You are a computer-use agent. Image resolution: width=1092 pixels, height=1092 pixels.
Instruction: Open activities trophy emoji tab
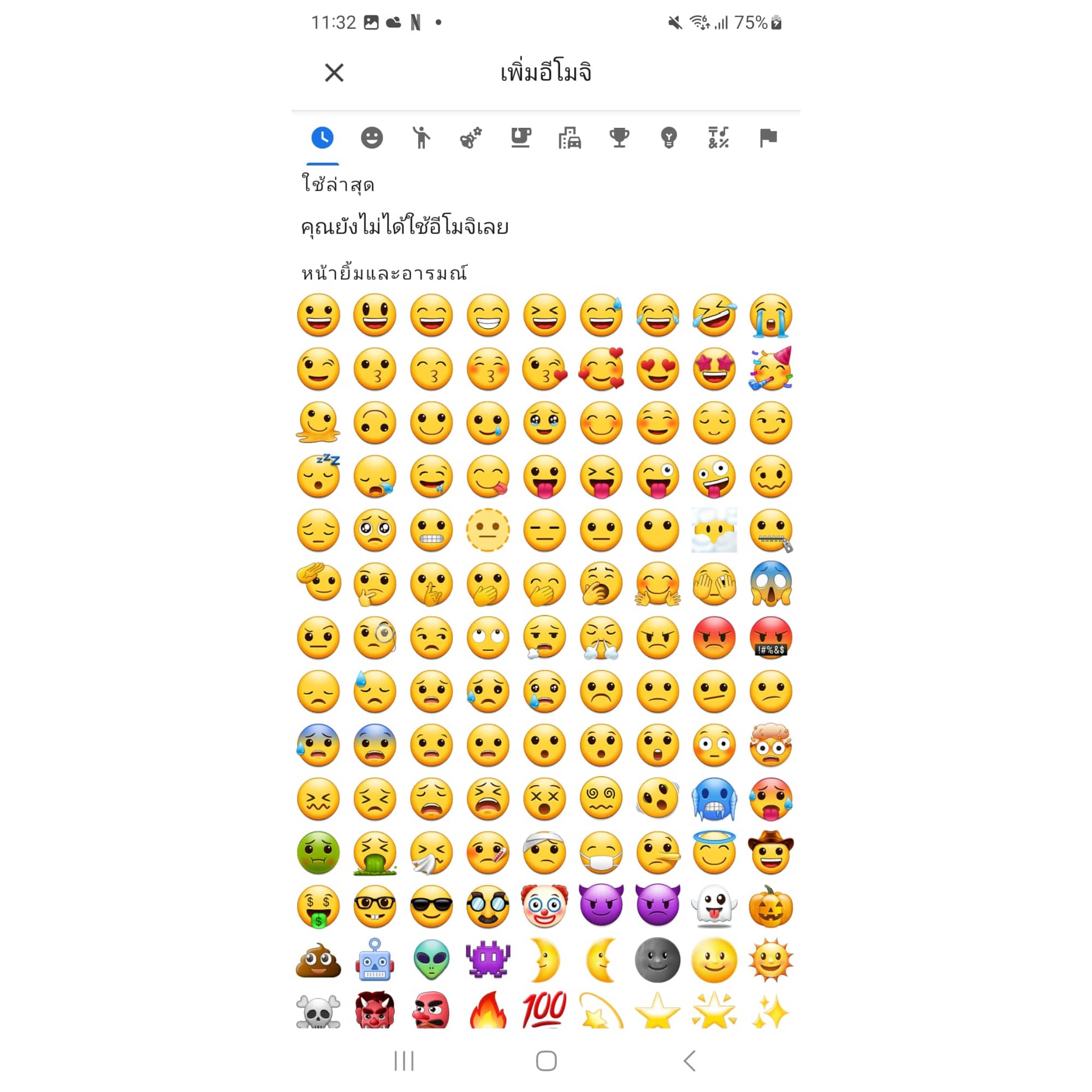point(619,138)
